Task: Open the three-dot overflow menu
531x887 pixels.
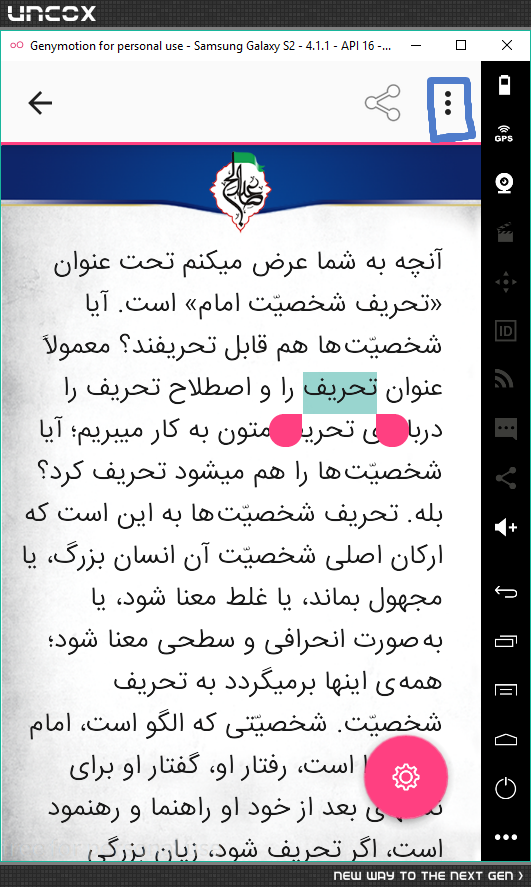Action: click(x=448, y=103)
